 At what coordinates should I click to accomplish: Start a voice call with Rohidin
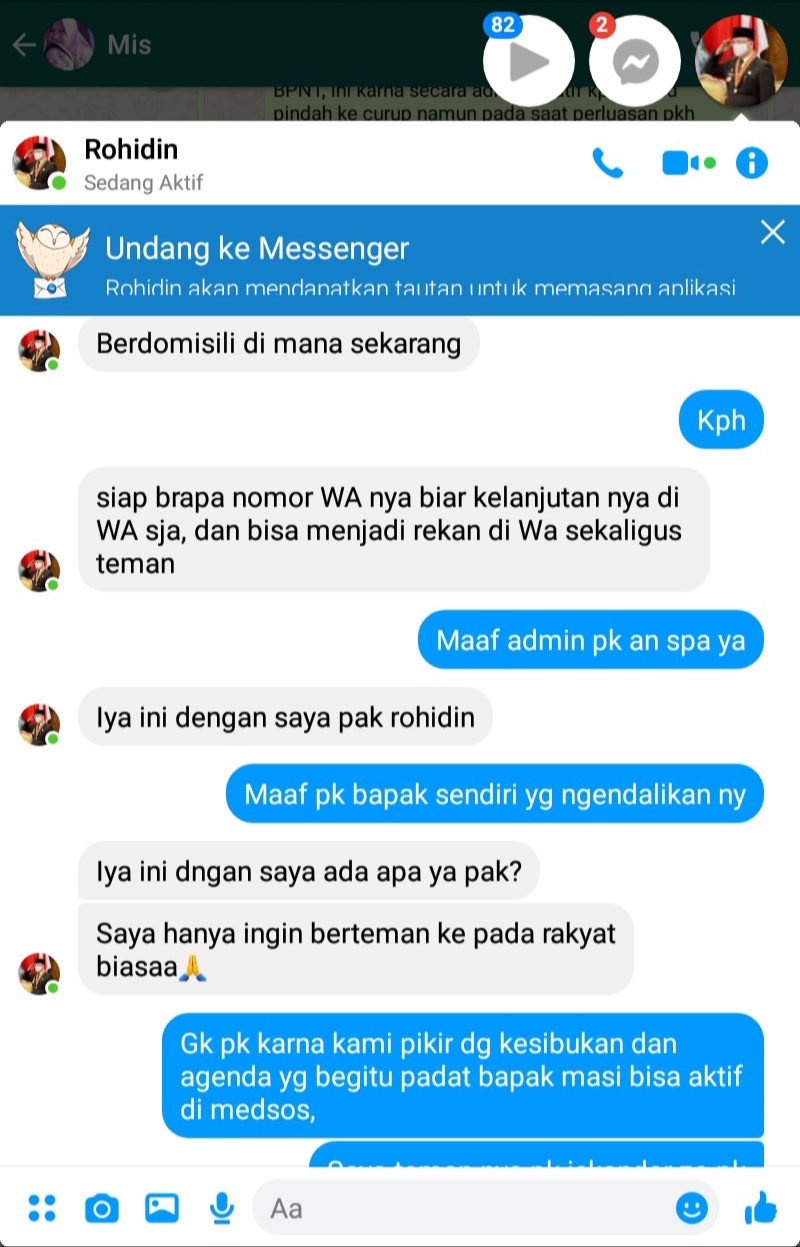click(607, 163)
